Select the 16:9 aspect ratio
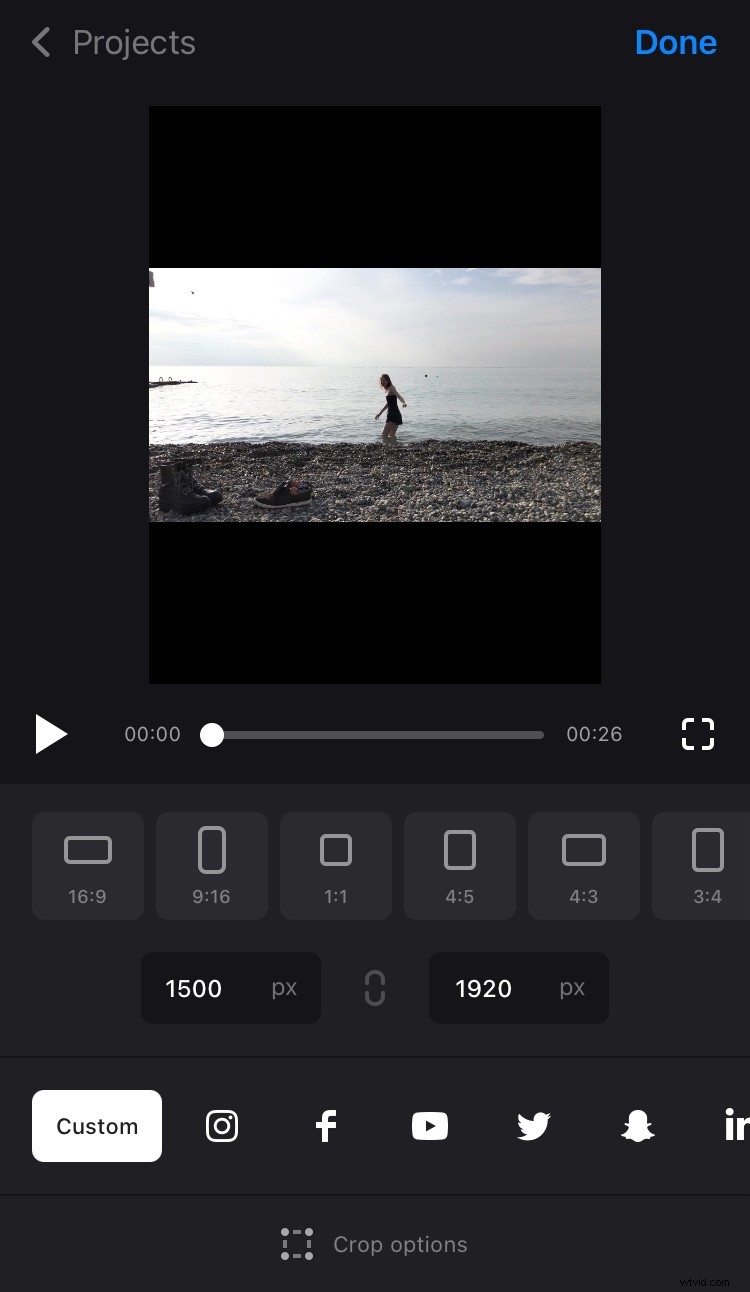Screen dimensions: 750x1292 click(88, 865)
